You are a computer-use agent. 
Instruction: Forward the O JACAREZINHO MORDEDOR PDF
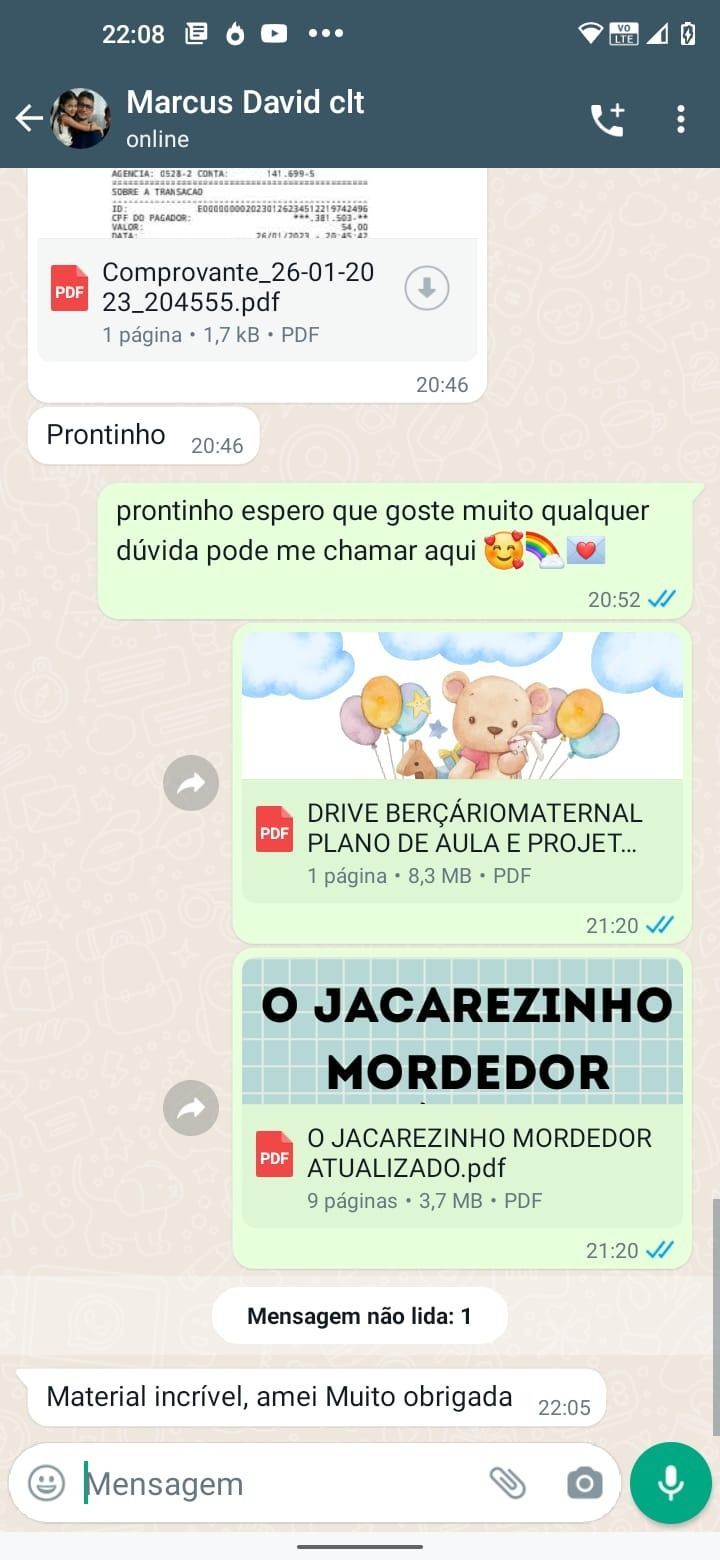(191, 1108)
